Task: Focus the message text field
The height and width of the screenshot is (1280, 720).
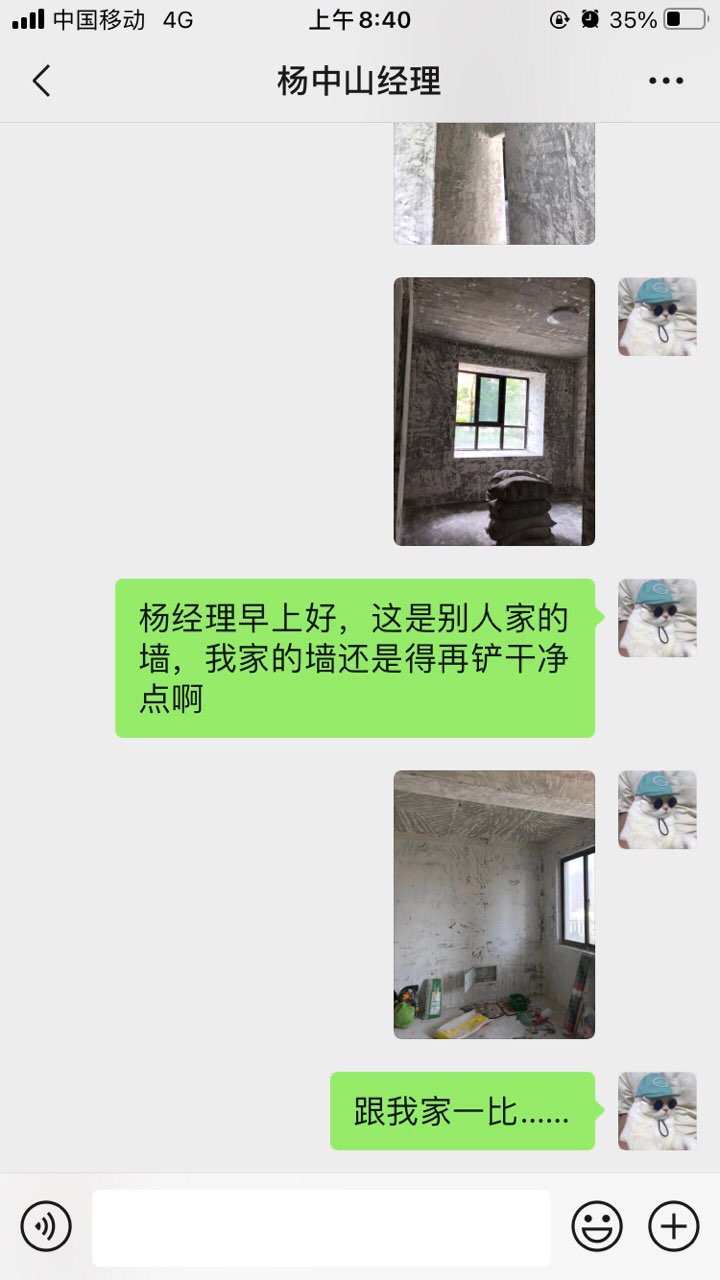Action: click(x=321, y=1227)
